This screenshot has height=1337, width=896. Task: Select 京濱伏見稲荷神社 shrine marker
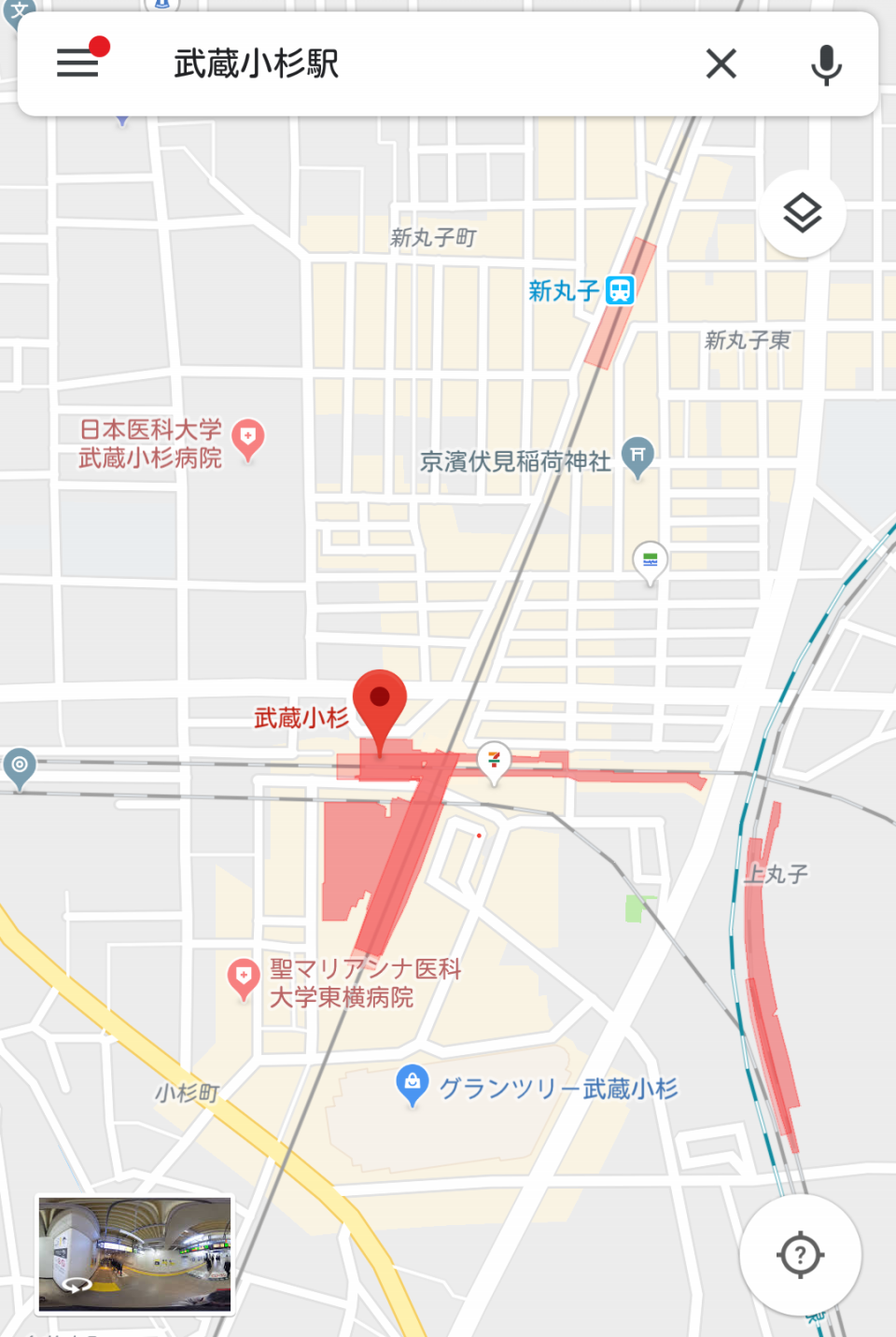pyautogui.click(x=637, y=456)
